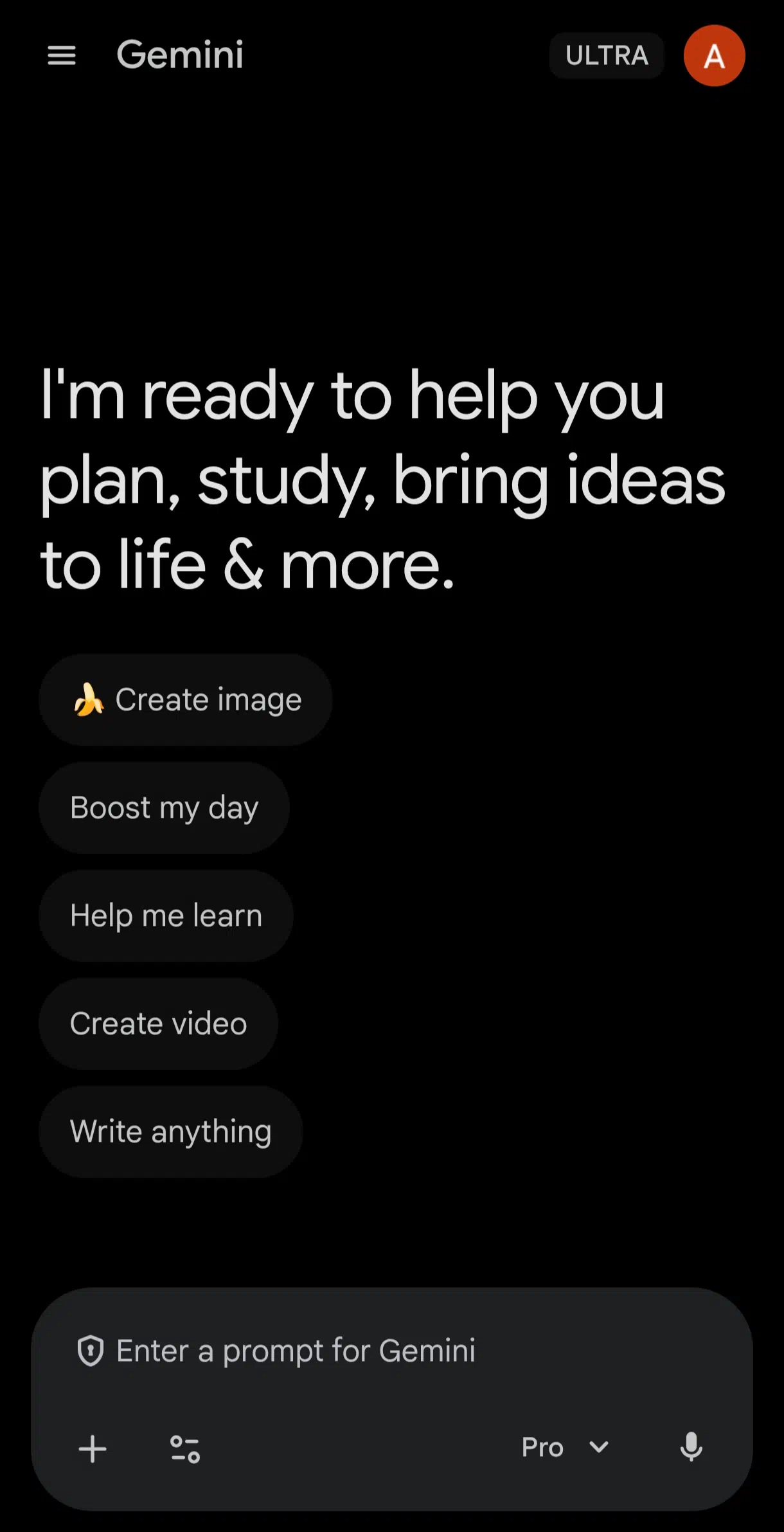
Task: Tap the ULTRA subscription badge
Action: [606, 56]
